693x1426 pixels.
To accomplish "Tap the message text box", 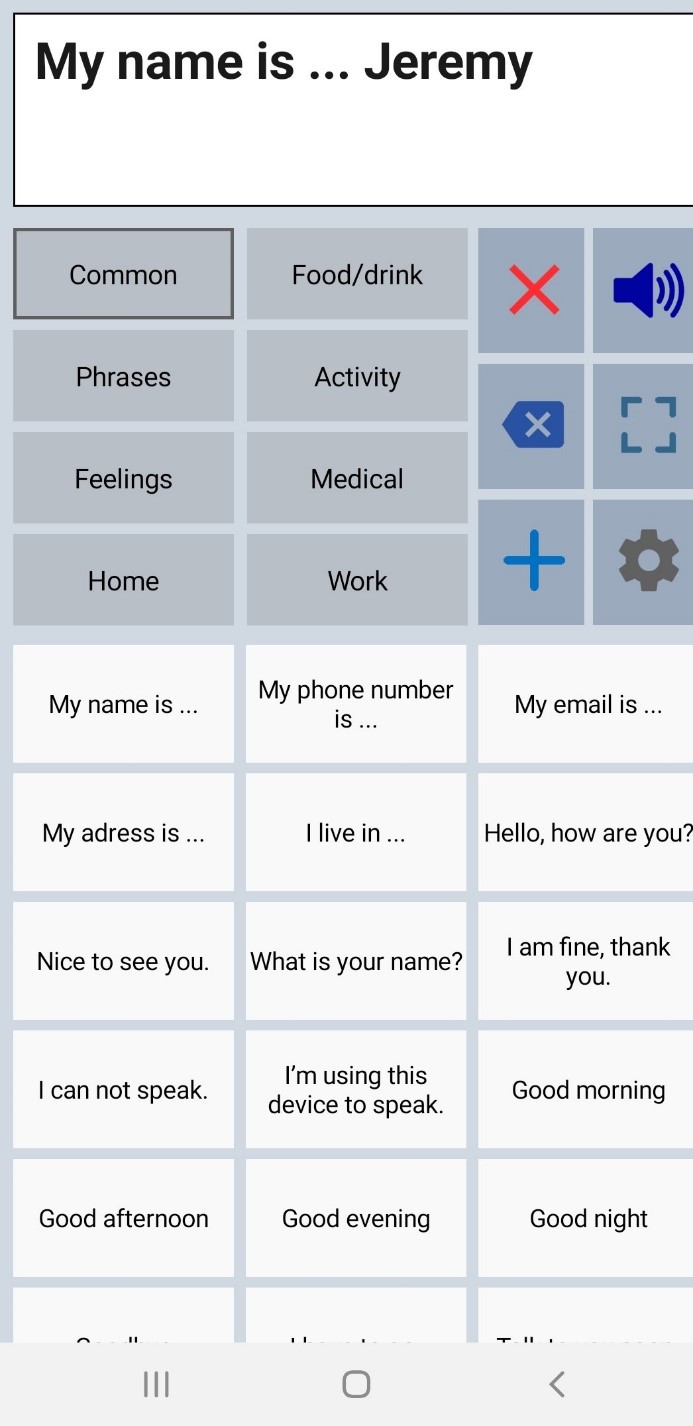I will [352, 110].
